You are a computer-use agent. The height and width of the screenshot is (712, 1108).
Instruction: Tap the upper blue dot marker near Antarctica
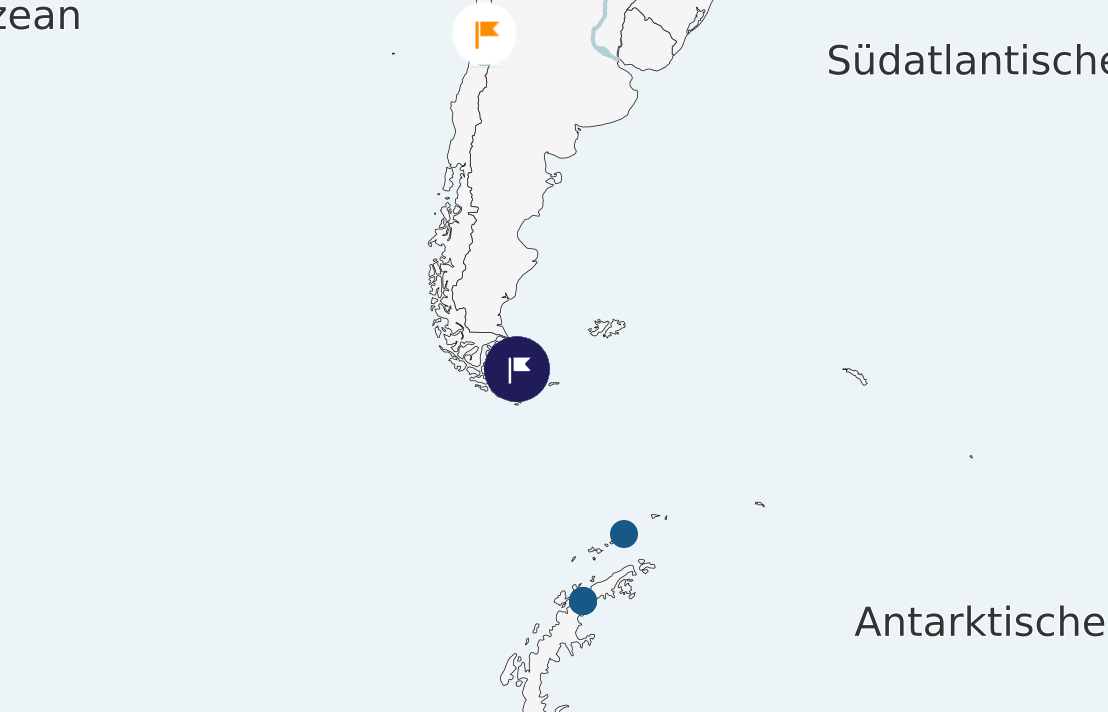(623, 534)
